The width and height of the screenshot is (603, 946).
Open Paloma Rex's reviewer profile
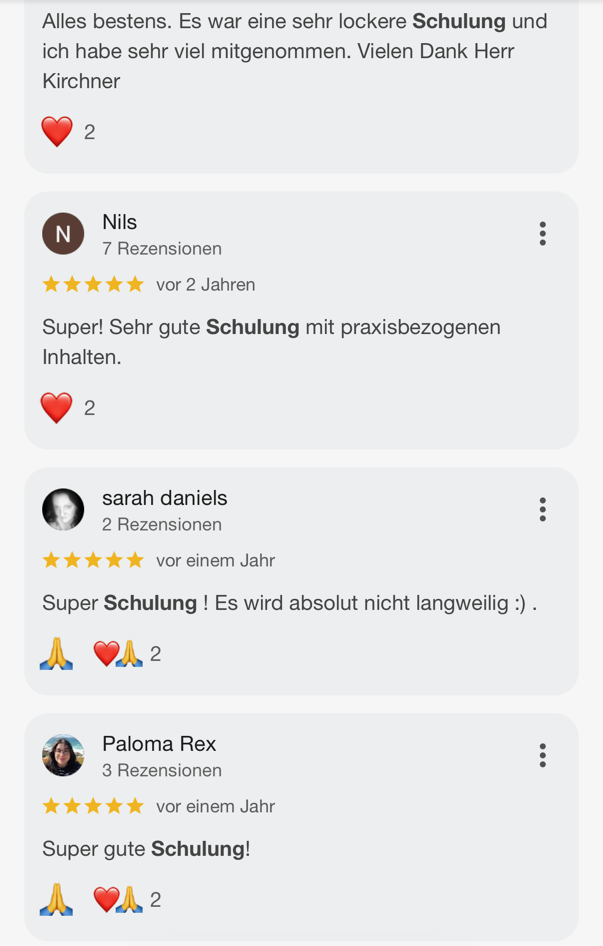(x=63, y=755)
